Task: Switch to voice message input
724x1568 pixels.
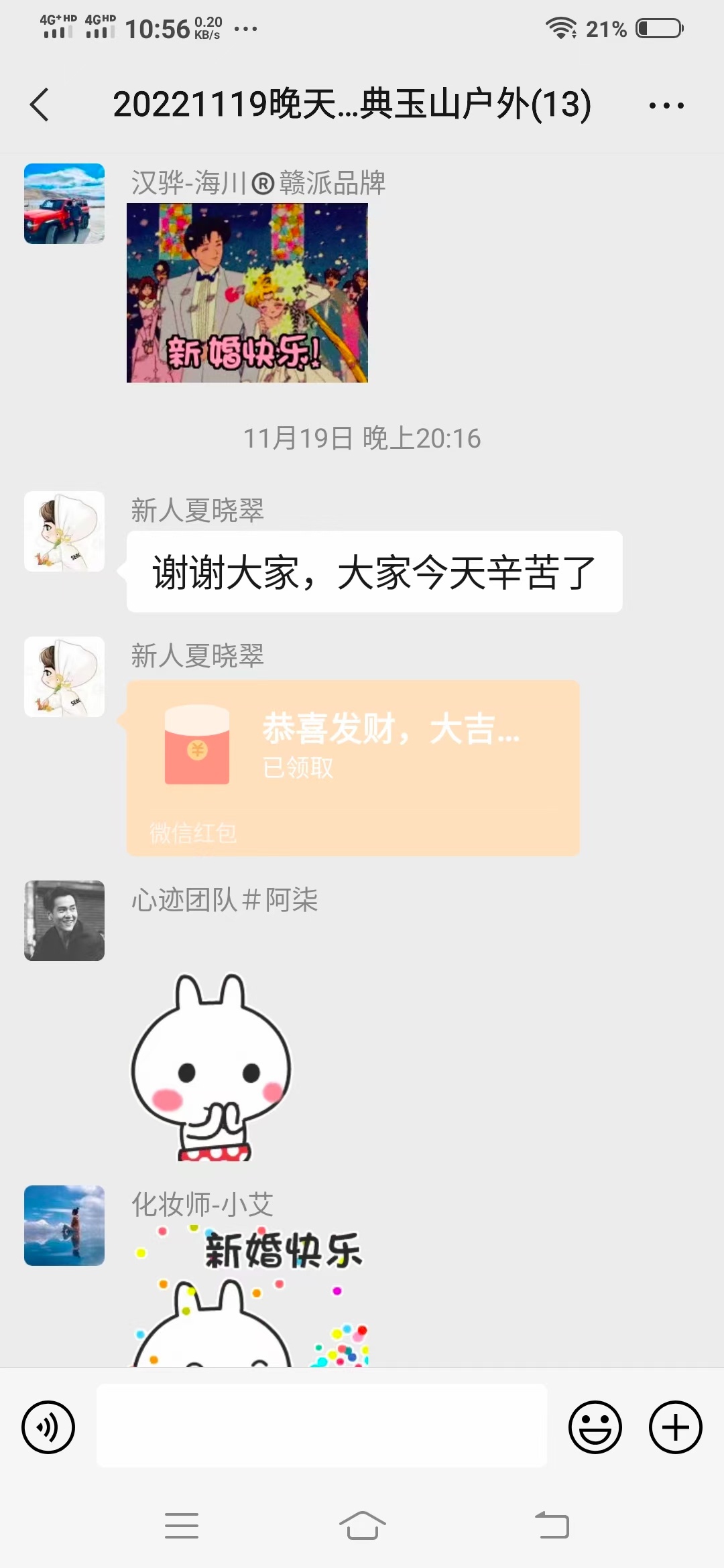Action: [x=48, y=1427]
